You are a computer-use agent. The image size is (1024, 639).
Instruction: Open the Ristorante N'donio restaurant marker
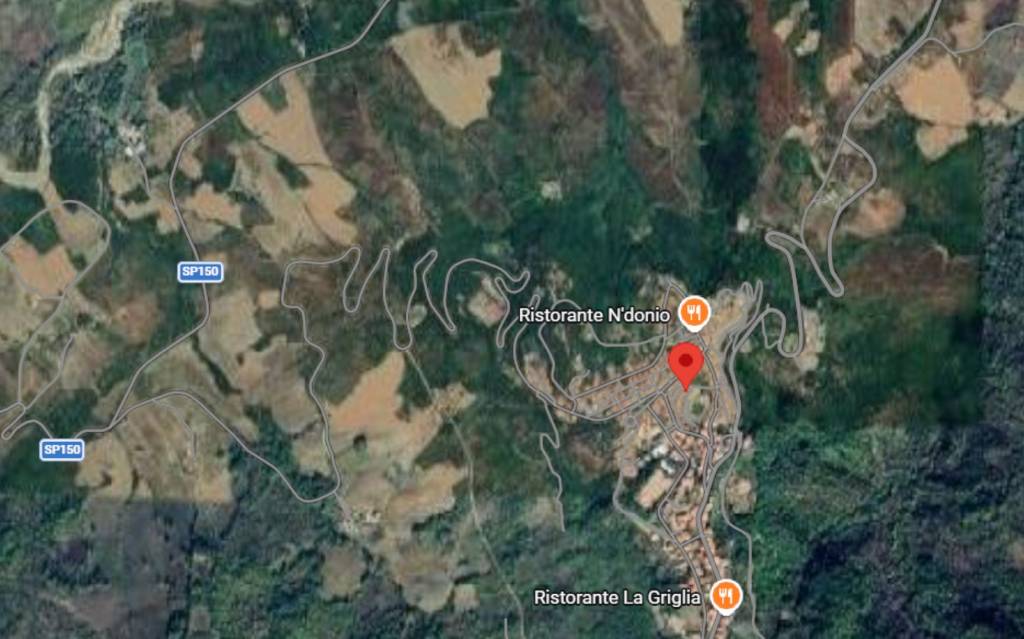[x=693, y=314]
